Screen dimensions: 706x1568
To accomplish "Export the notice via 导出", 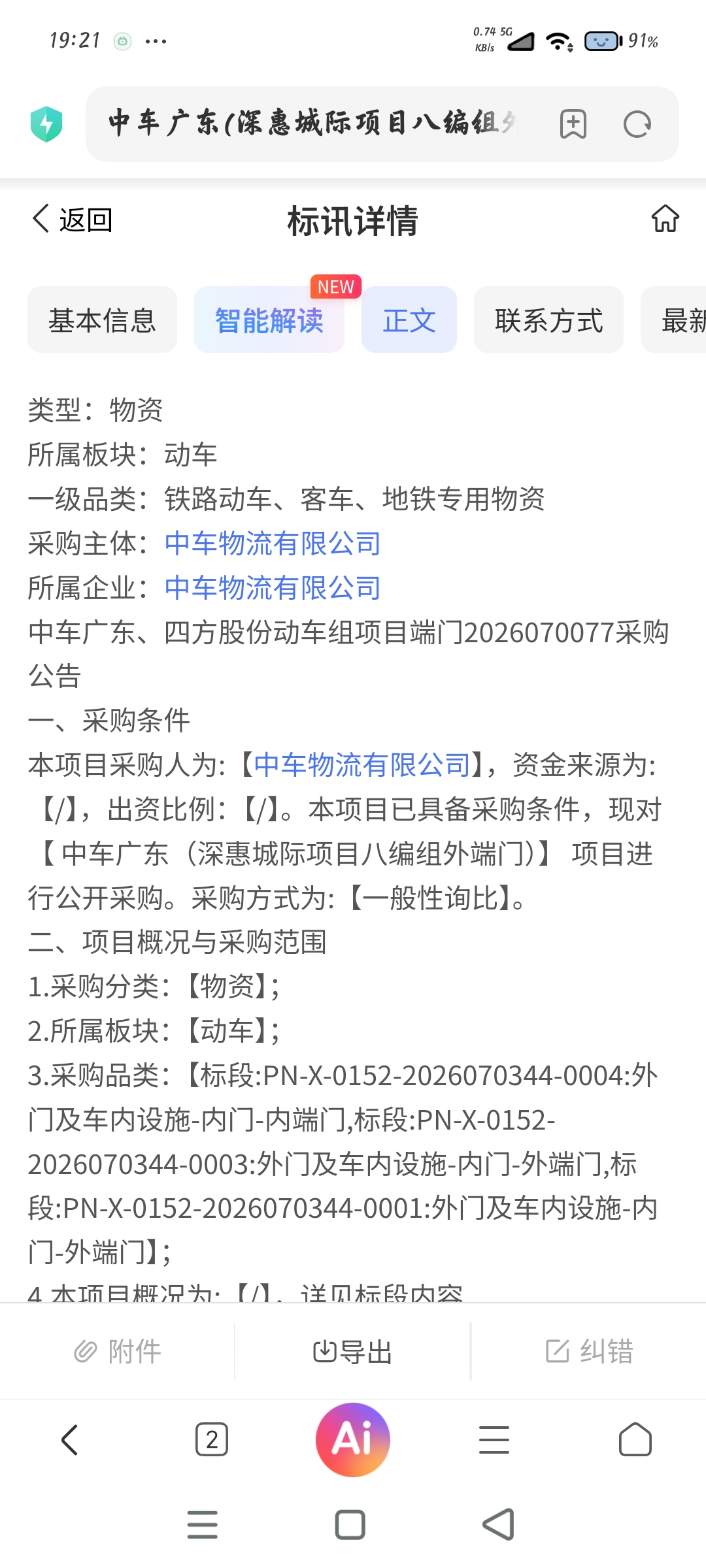I will [x=353, y=1351].
